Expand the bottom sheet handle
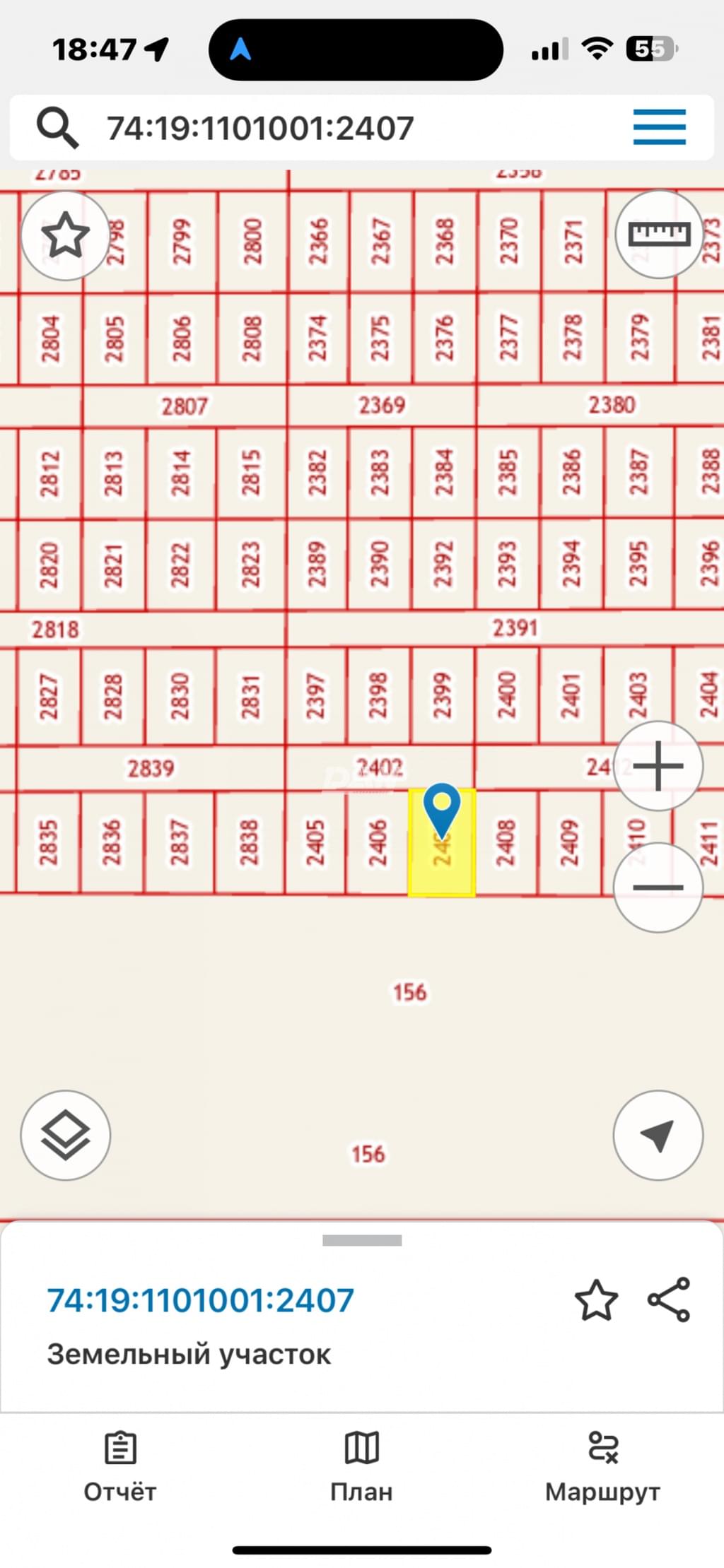 point(362,1240)
